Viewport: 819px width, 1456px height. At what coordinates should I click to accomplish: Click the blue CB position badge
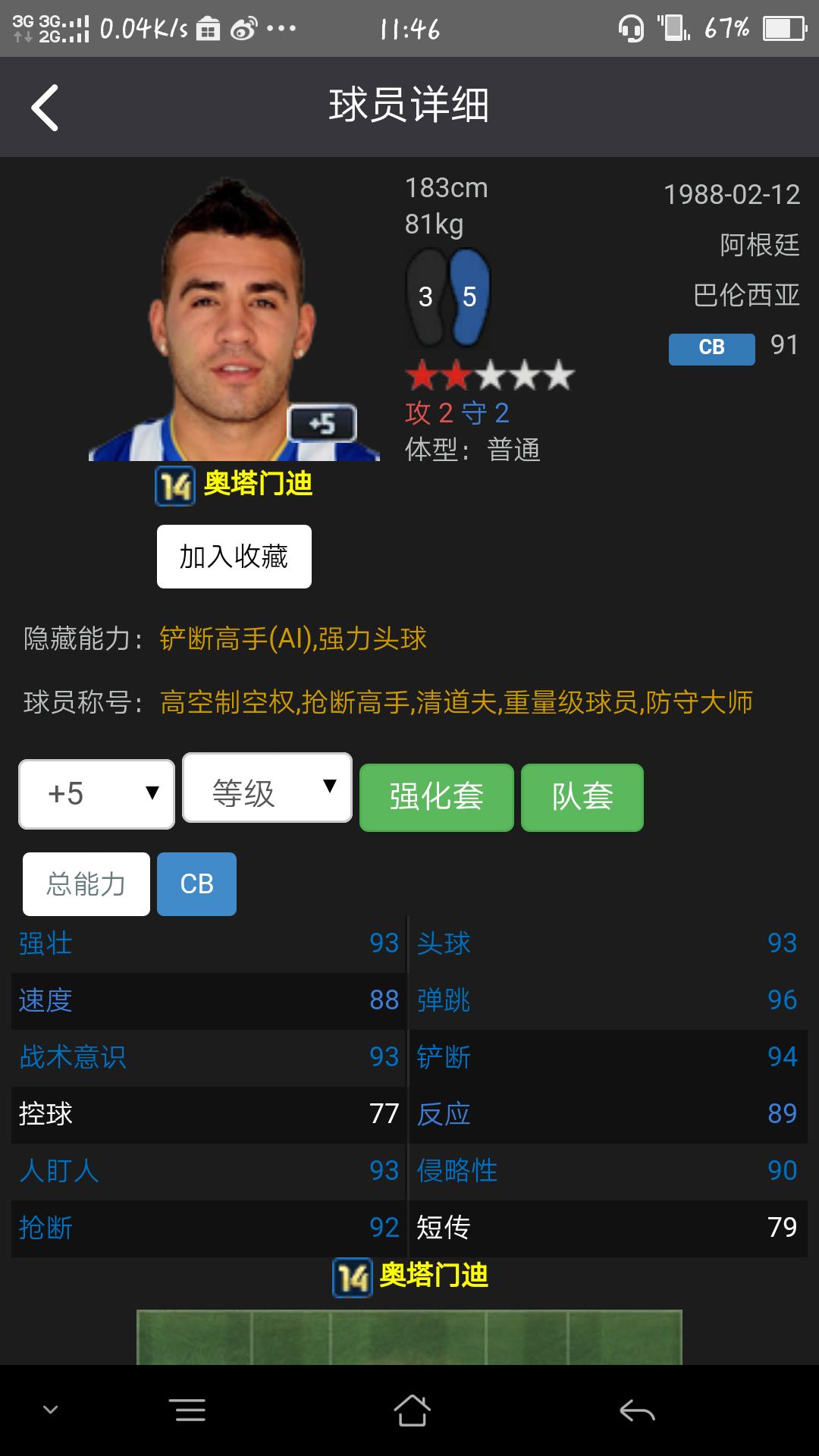coord(711,349)
